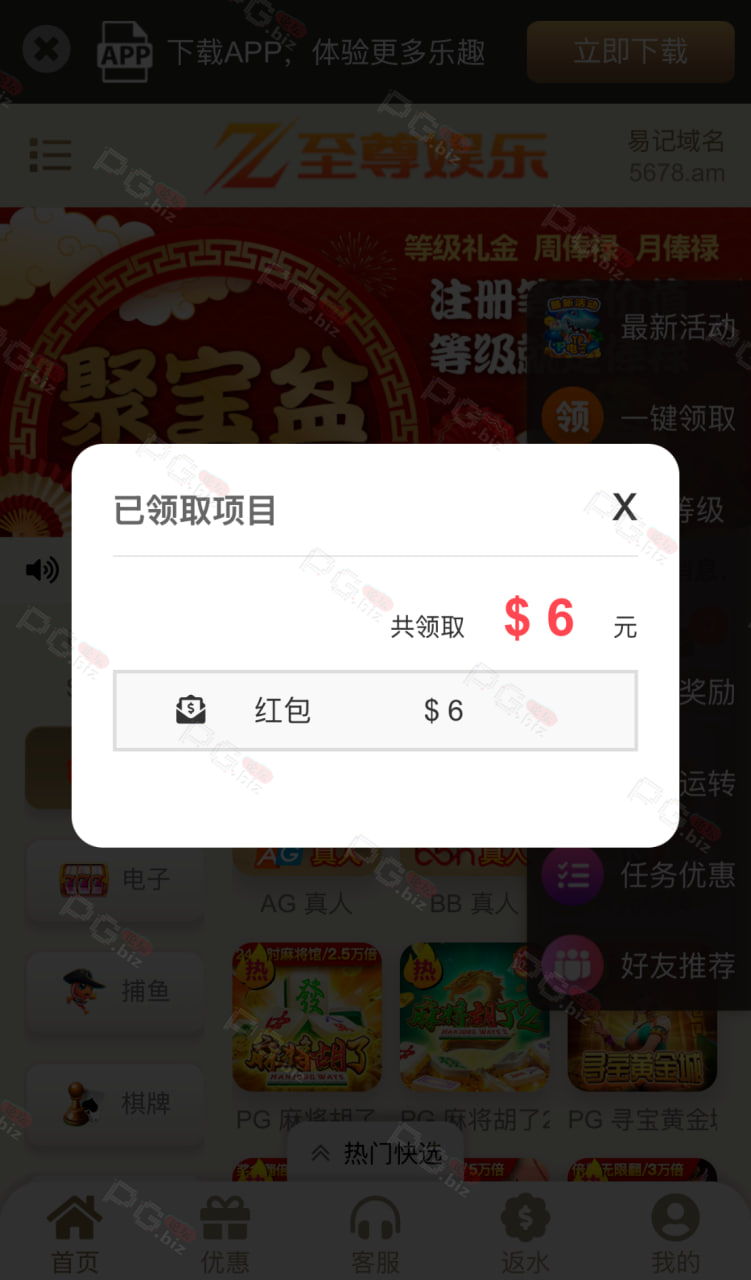Screen dimensions: 751x1280
Task: Select the 棋牌 game category
Action: (x=115, y=1104)
